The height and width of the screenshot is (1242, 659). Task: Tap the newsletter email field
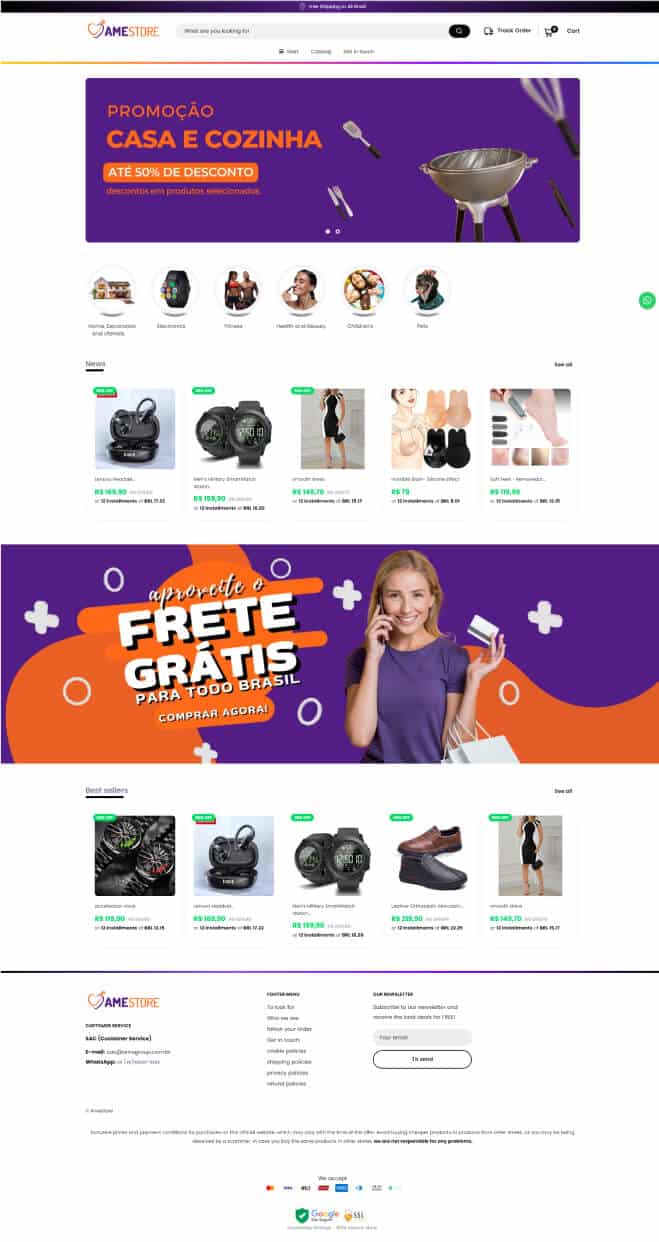click(x=422, y=1038)
